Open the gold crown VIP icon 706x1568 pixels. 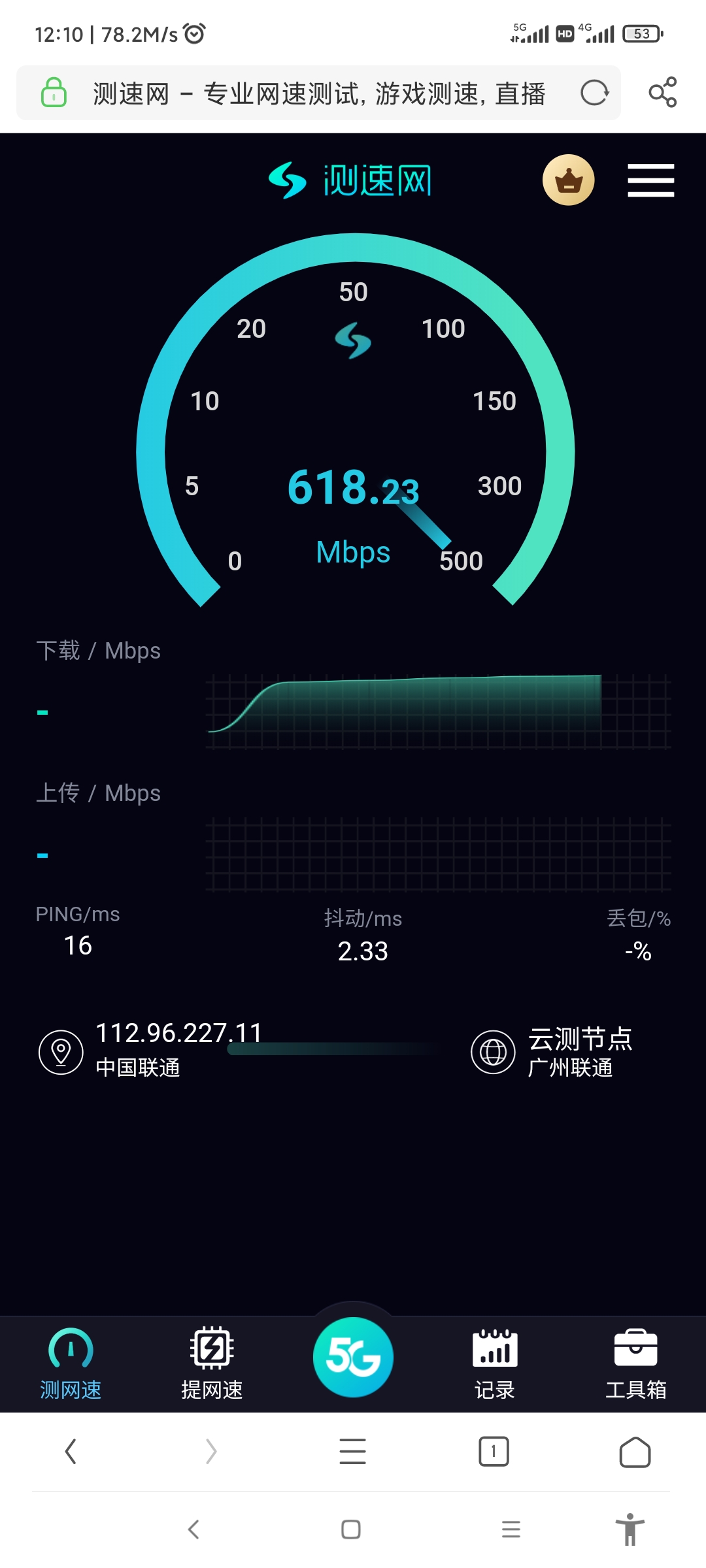point(569,180)
